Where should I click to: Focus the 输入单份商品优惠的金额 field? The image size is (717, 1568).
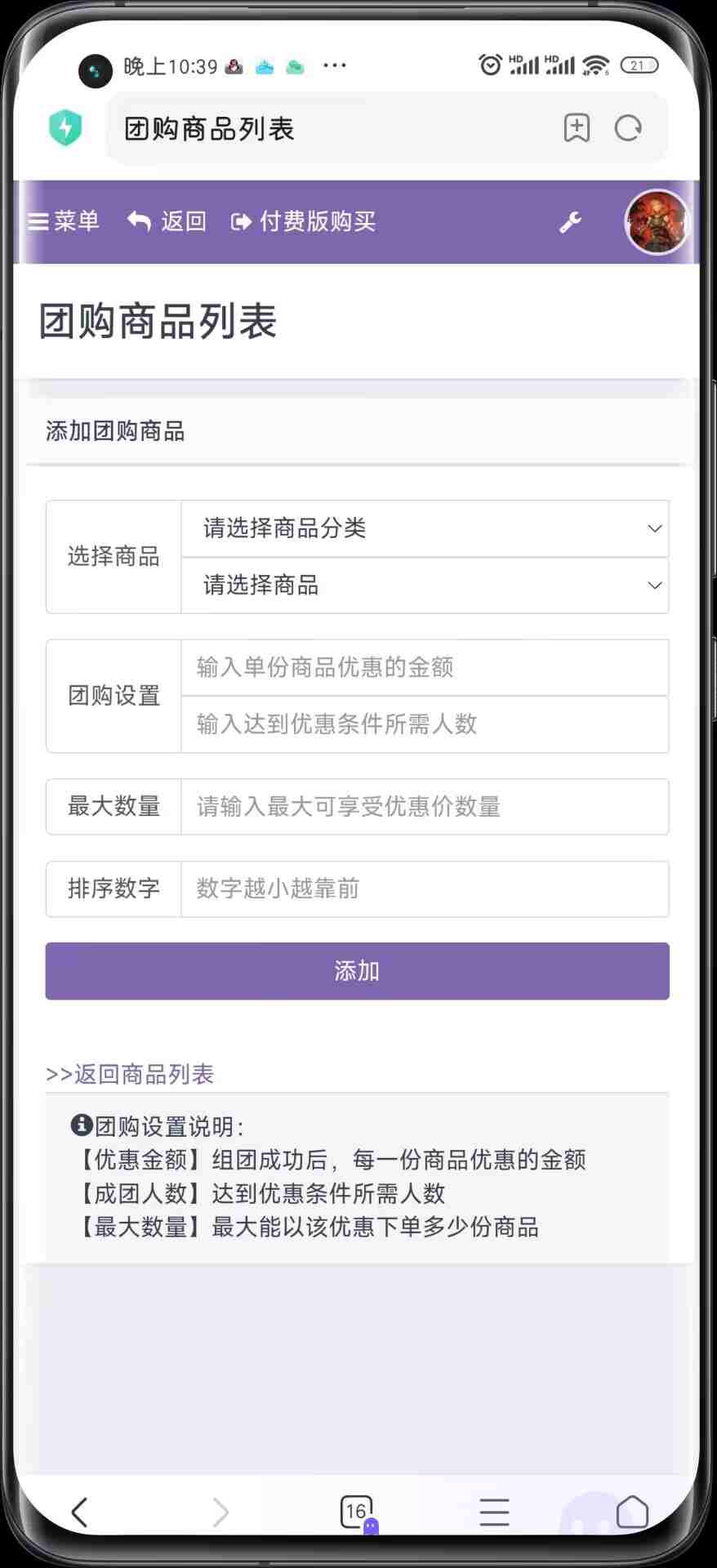tap(425, 667)
